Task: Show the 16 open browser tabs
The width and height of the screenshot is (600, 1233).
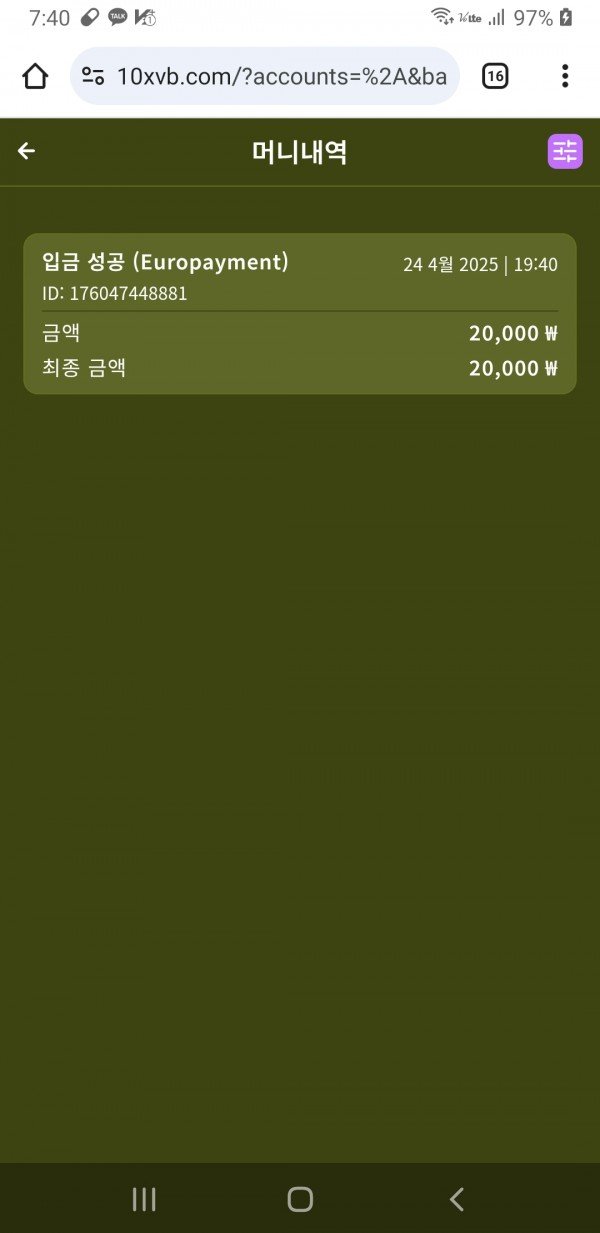Action: pos(495,76)
